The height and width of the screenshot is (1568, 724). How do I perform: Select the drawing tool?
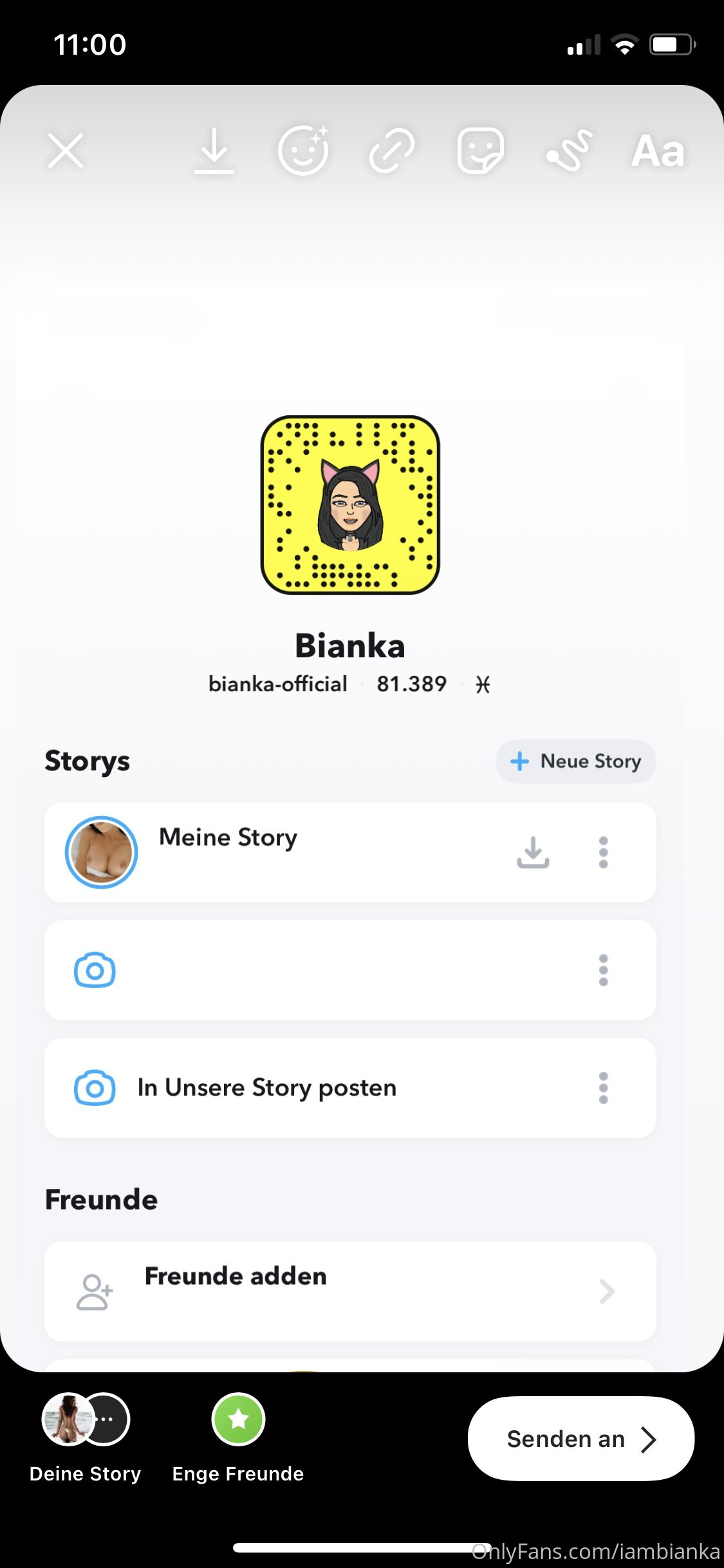(569, 151)
